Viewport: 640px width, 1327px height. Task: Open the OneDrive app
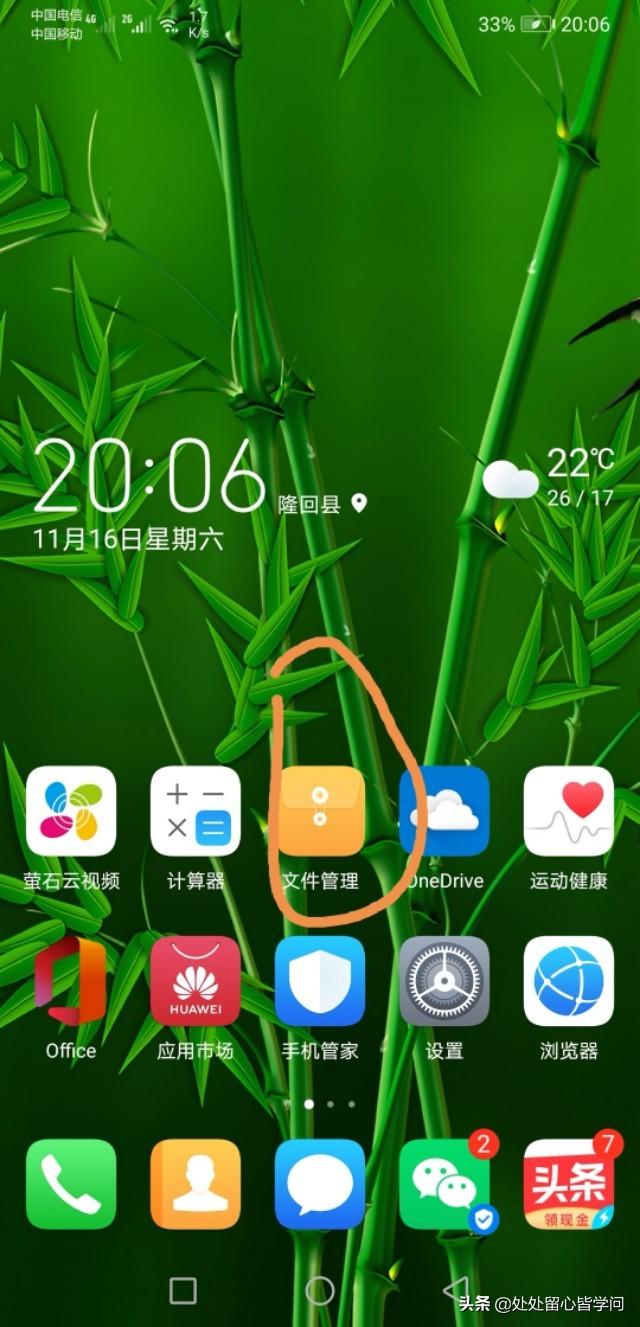click(x=444, y=811)
